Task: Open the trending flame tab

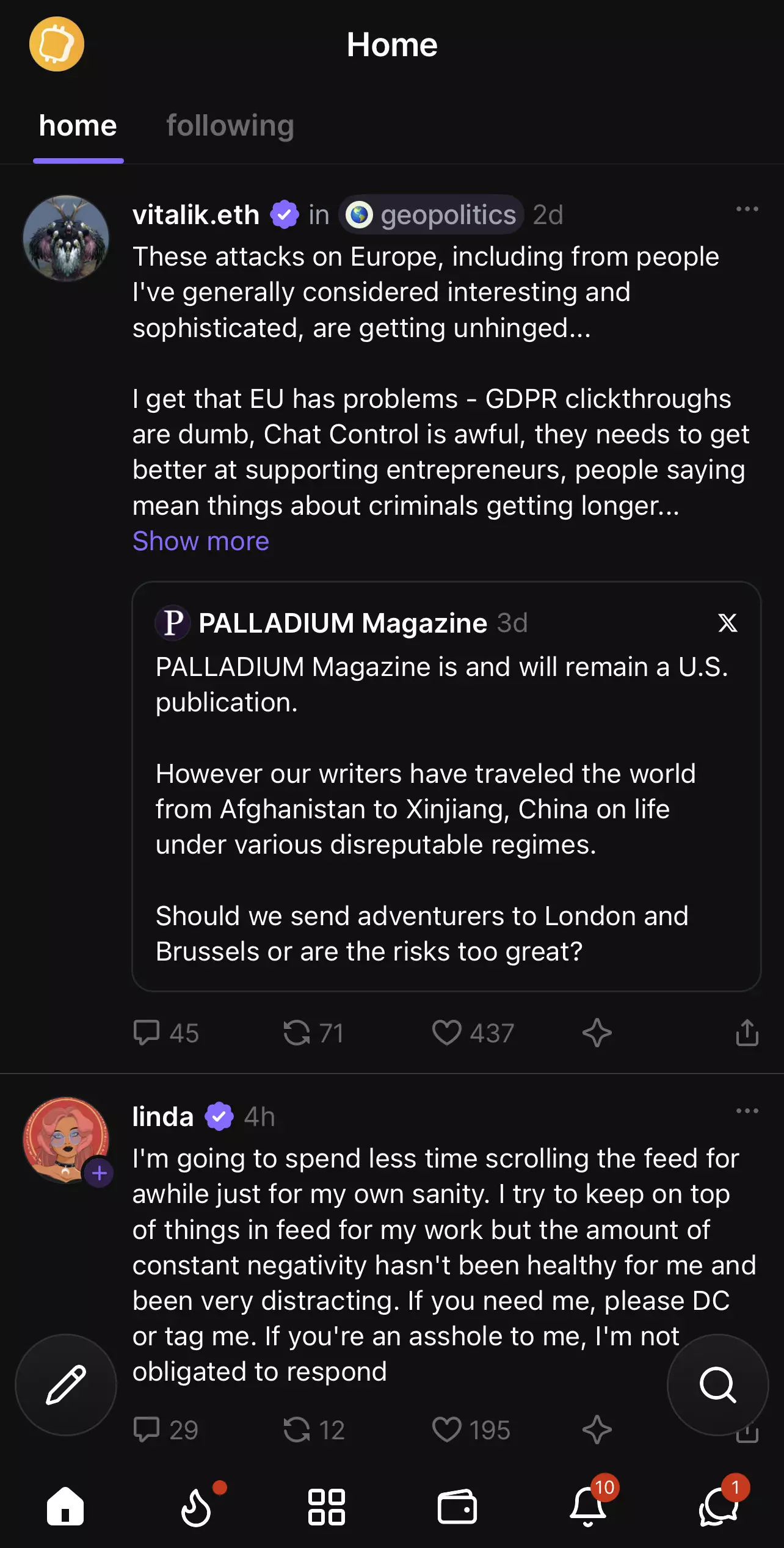Action: pyautogui.click(x=197, y=1507)
